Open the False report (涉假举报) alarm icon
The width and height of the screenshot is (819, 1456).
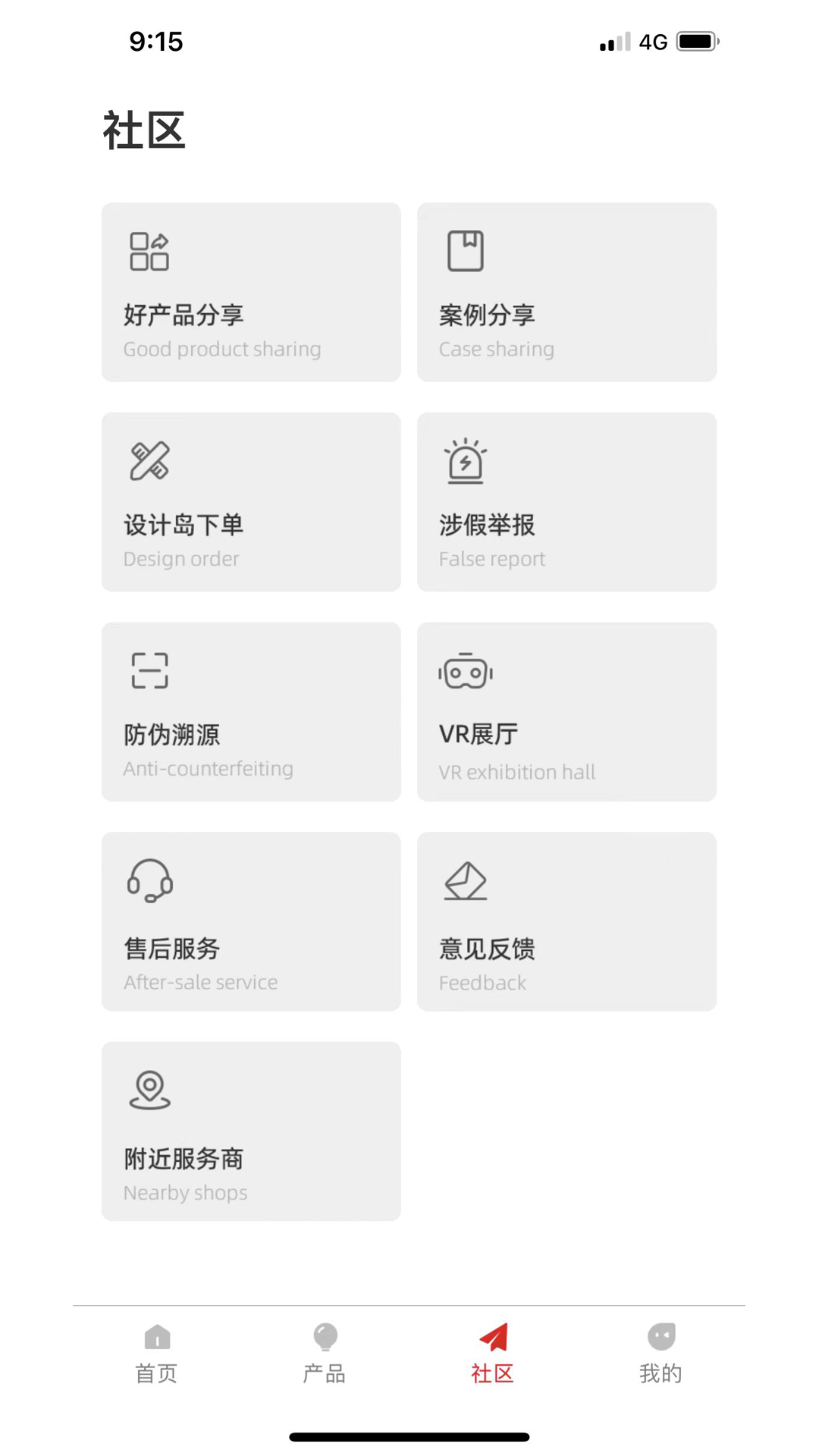(x=465, y=460)
